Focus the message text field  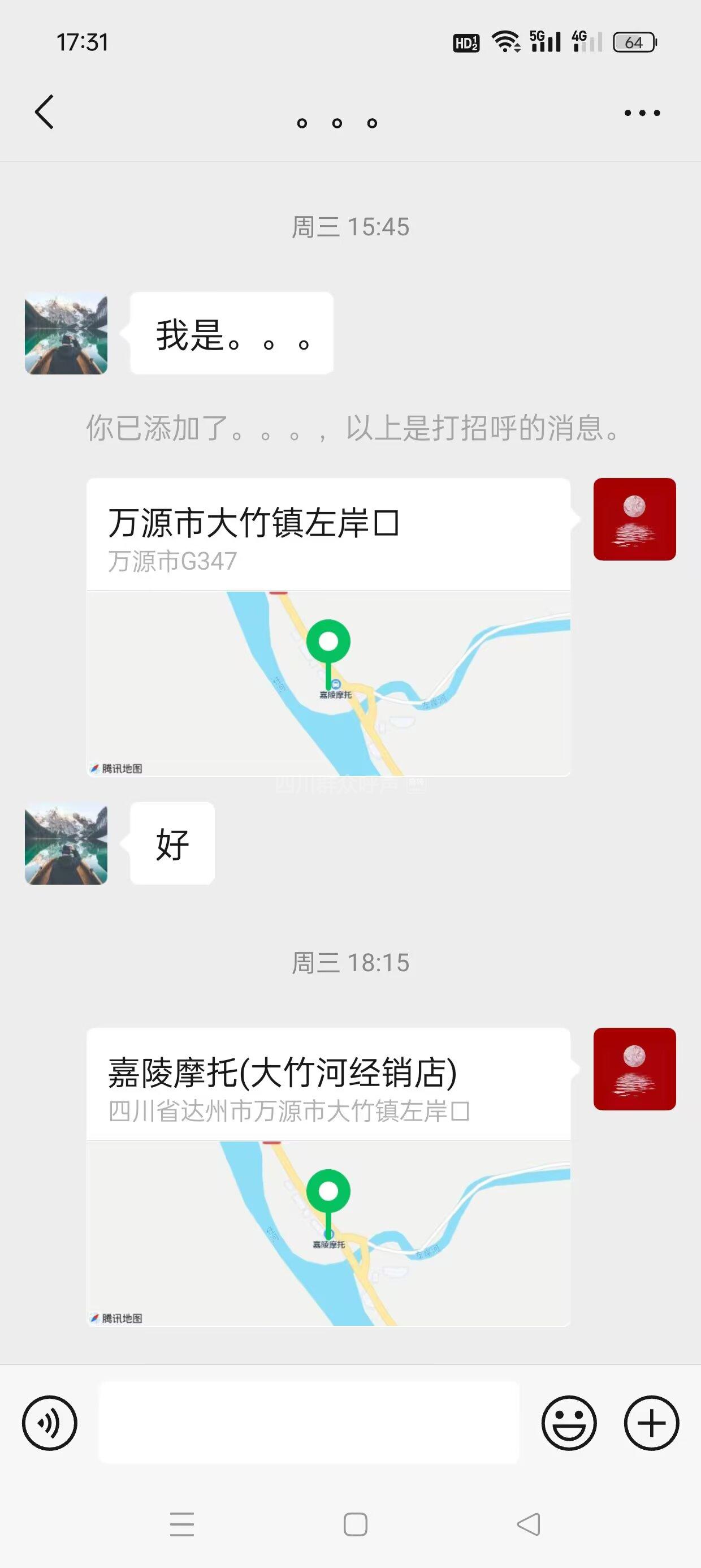(x=309, y=1423)
